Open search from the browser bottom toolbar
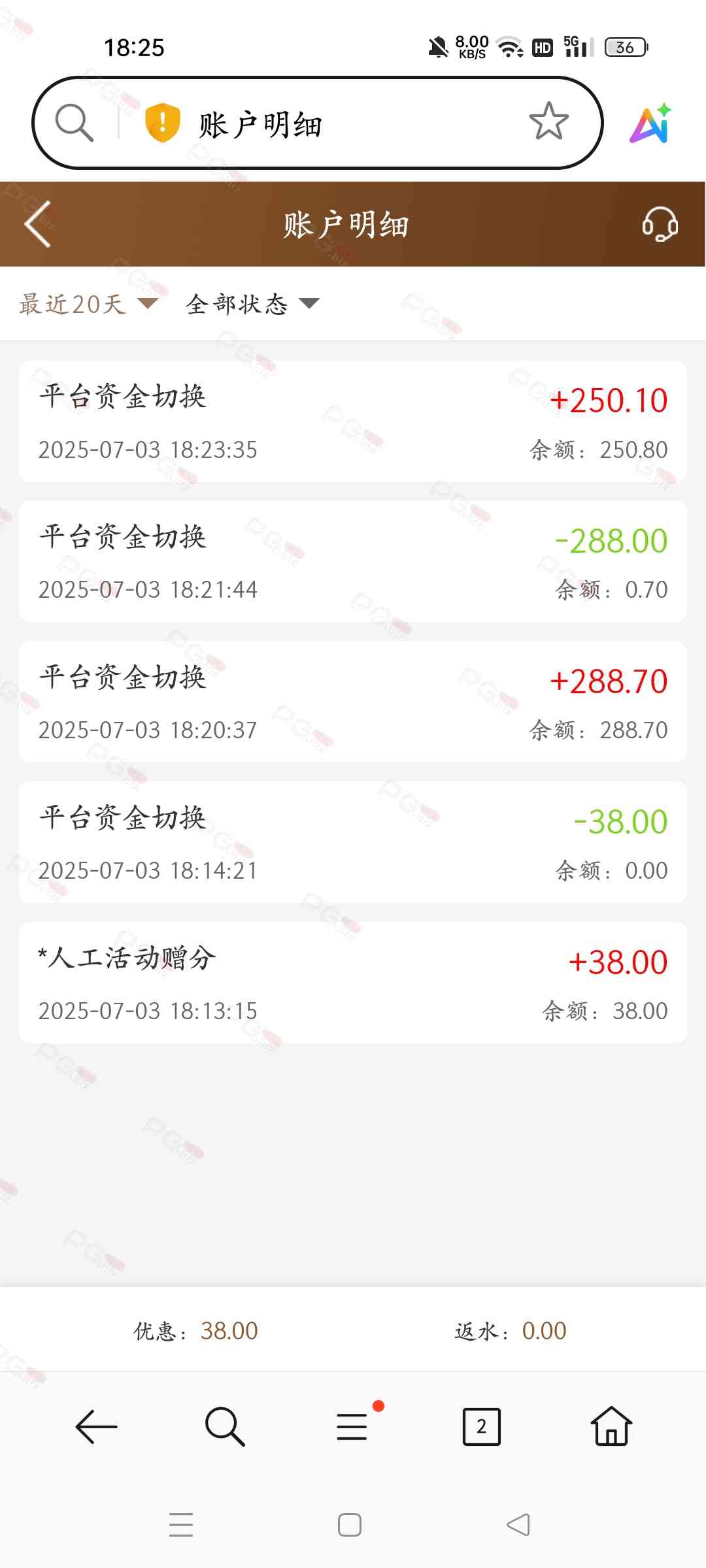The image size is (706, 1568). [x=225, y=1426]
